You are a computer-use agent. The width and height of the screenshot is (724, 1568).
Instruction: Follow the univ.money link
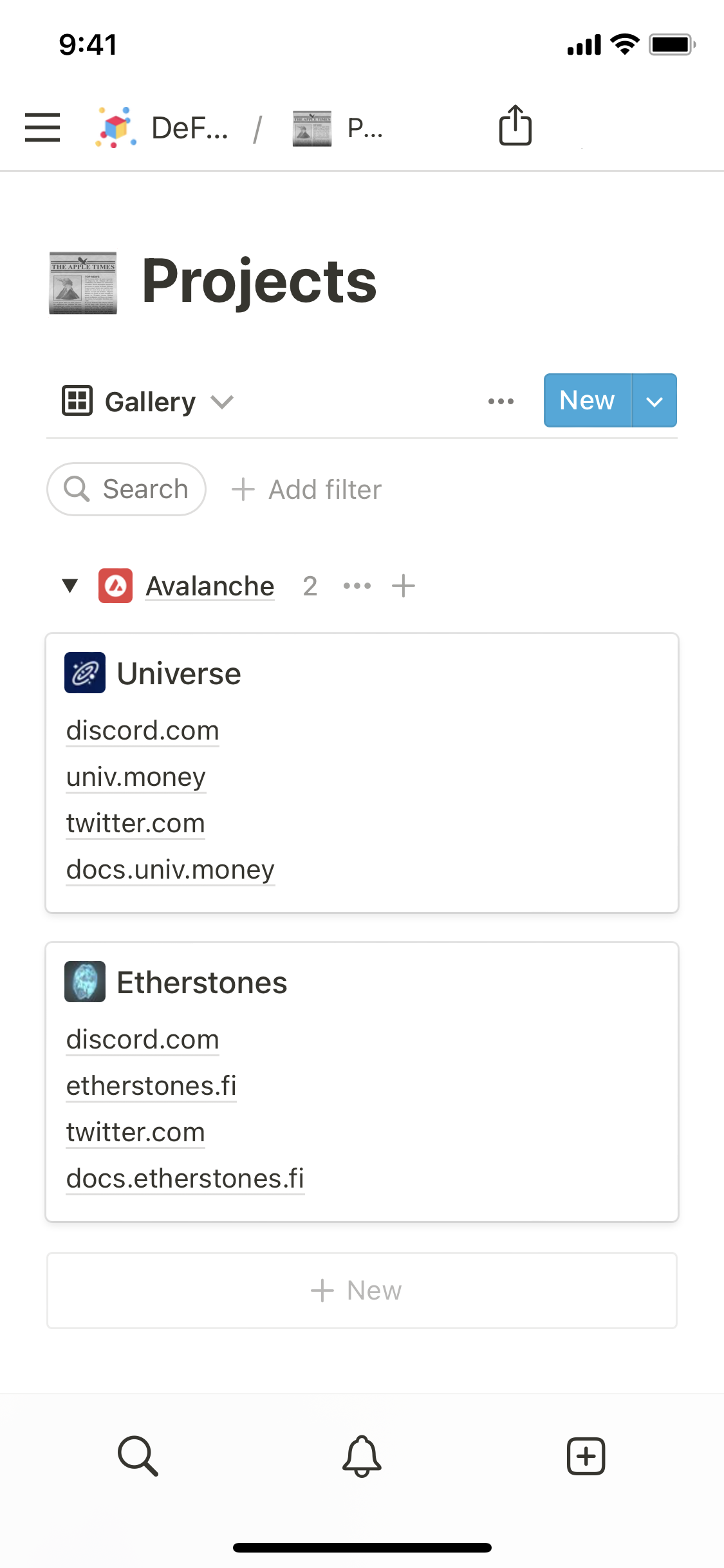[136, 777]
